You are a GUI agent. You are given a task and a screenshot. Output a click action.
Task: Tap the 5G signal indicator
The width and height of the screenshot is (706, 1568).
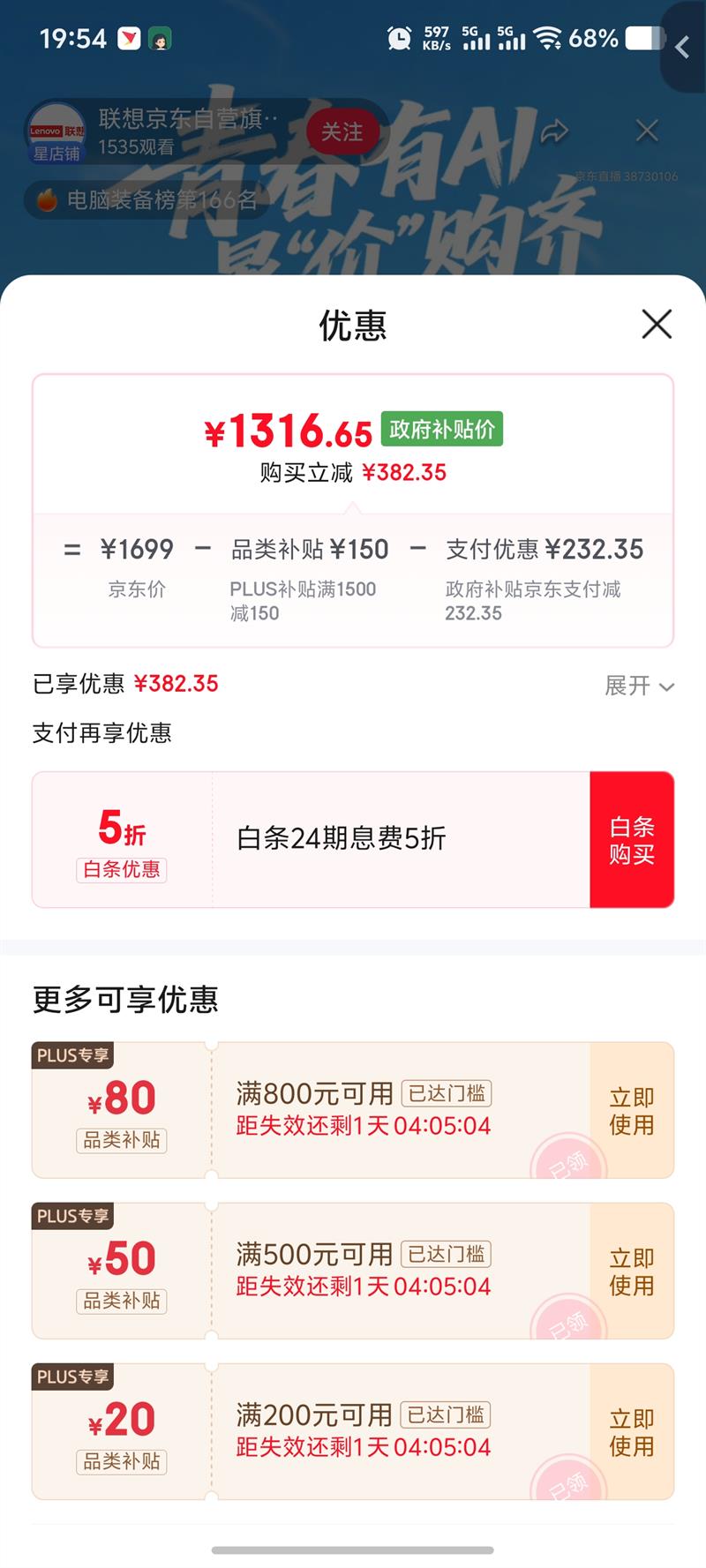[x=477, y=38]
